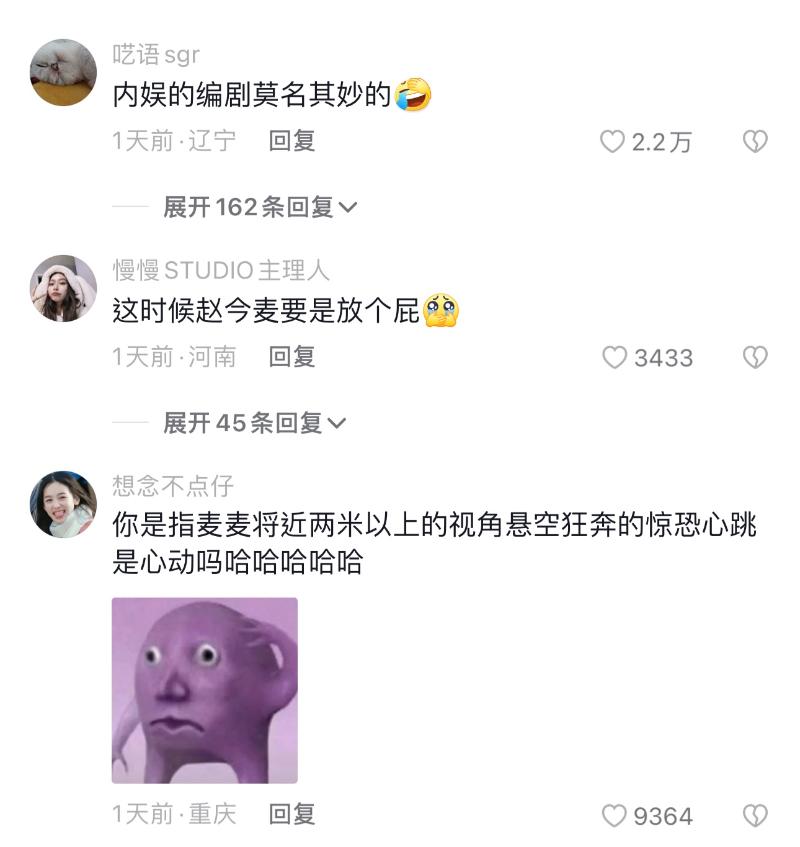Image resolution: width=800 pixels, height=847 pixels.
Task: Expand the 45 replies
Action: [x=255, y=423]
